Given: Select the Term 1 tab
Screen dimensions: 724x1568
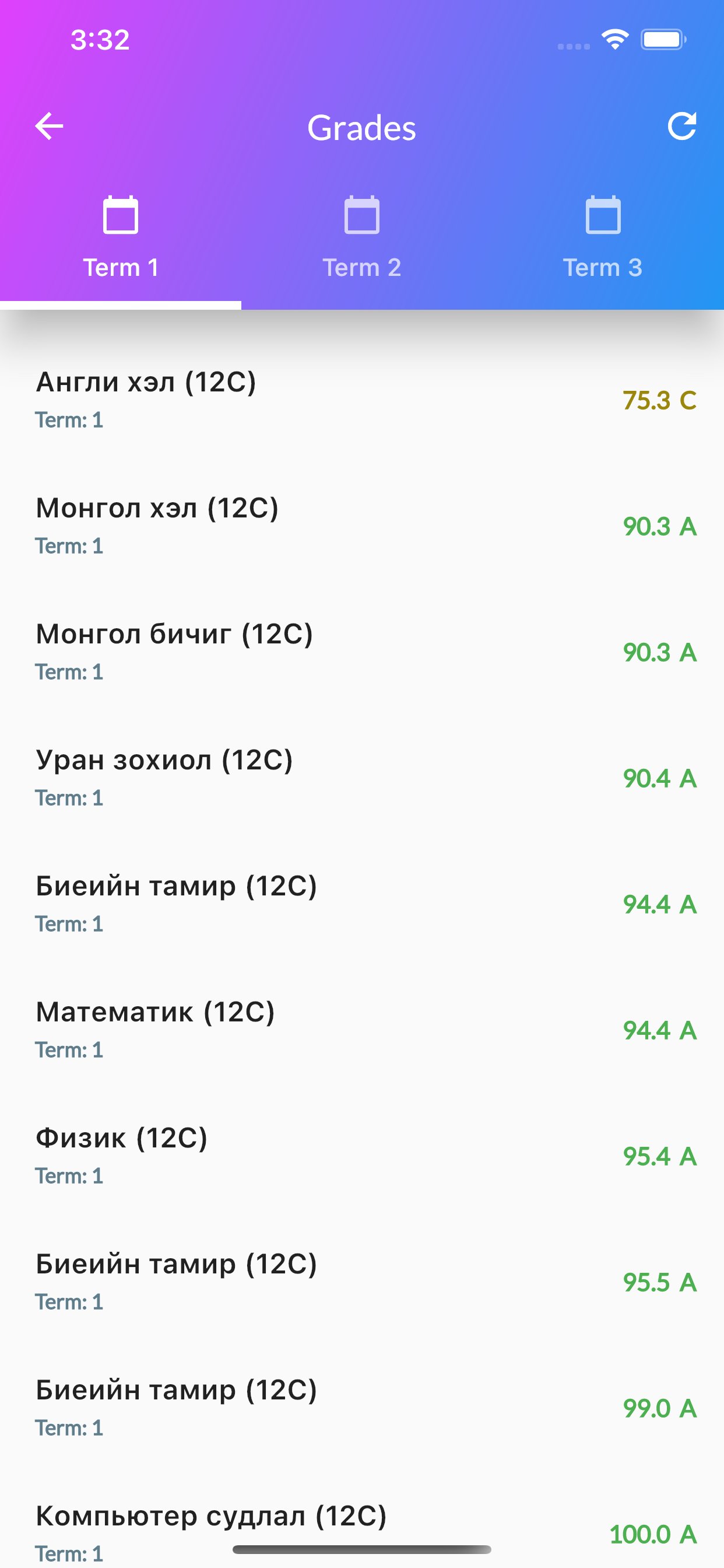Looking at the screenshot, I should [x=121, y=266].
